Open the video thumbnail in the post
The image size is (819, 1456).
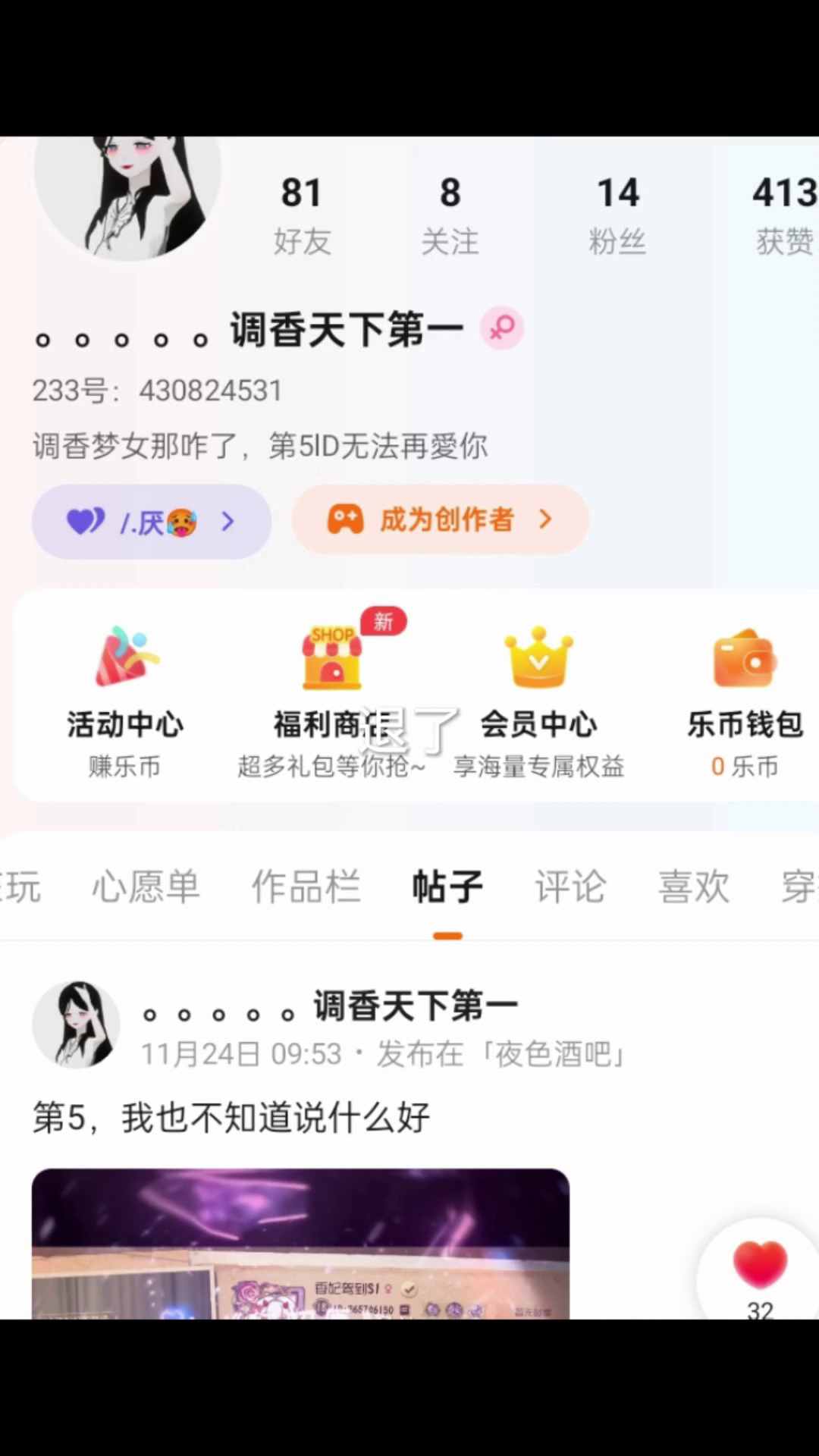[x=300, y=1244]
